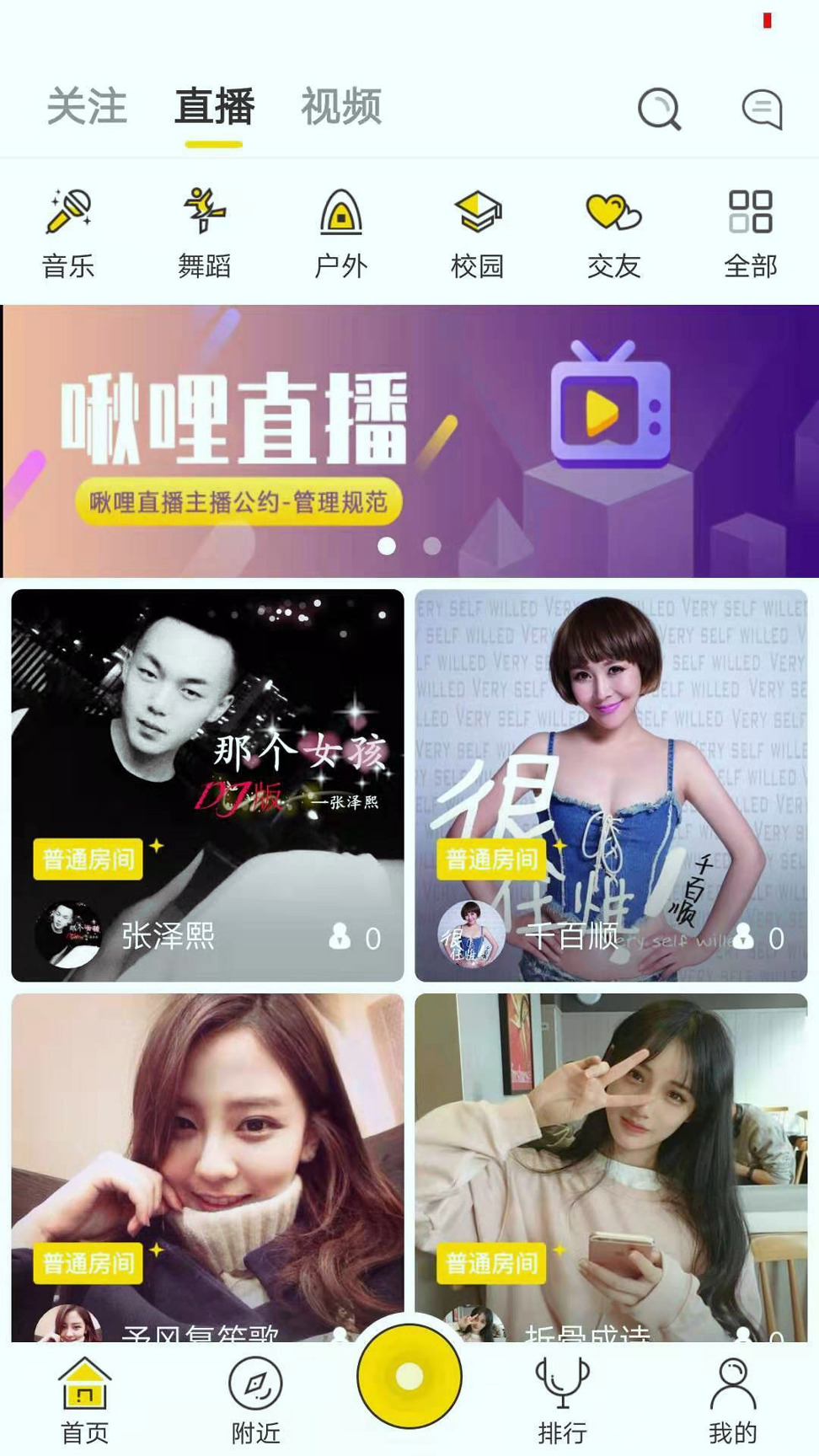
Task: Open the 排行 ranking tab
Action: tap(562, 1399)
